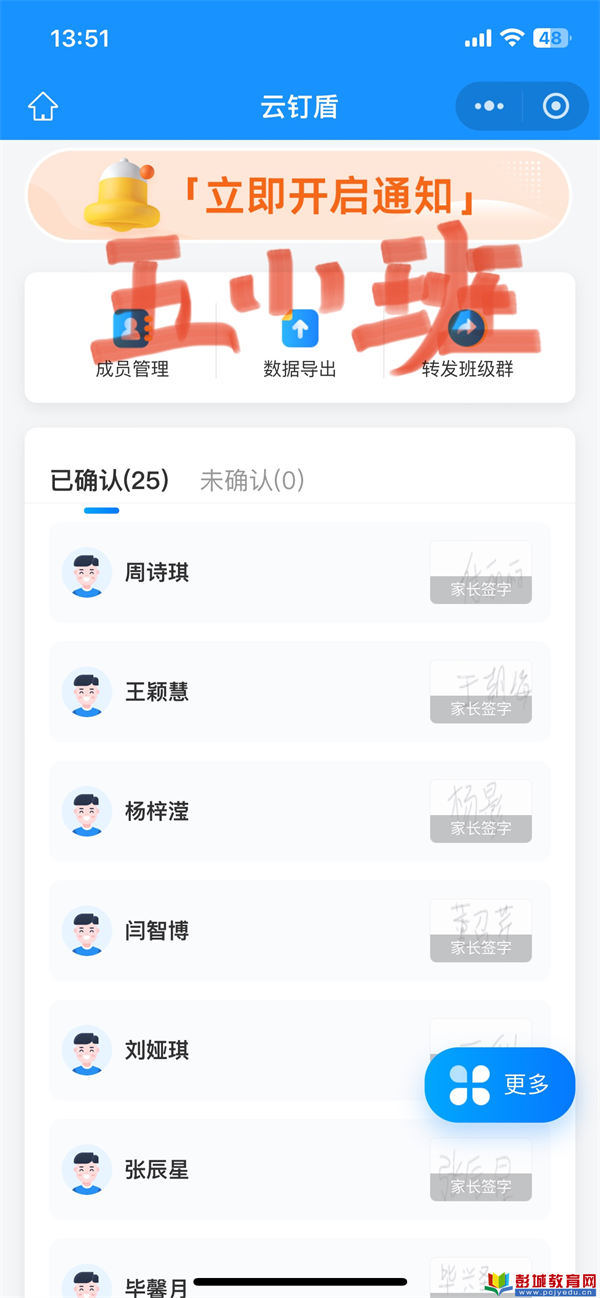This screenshot has height=1298, width=600.
Task: Go to the mini program home icon
Action: point(43,106)
